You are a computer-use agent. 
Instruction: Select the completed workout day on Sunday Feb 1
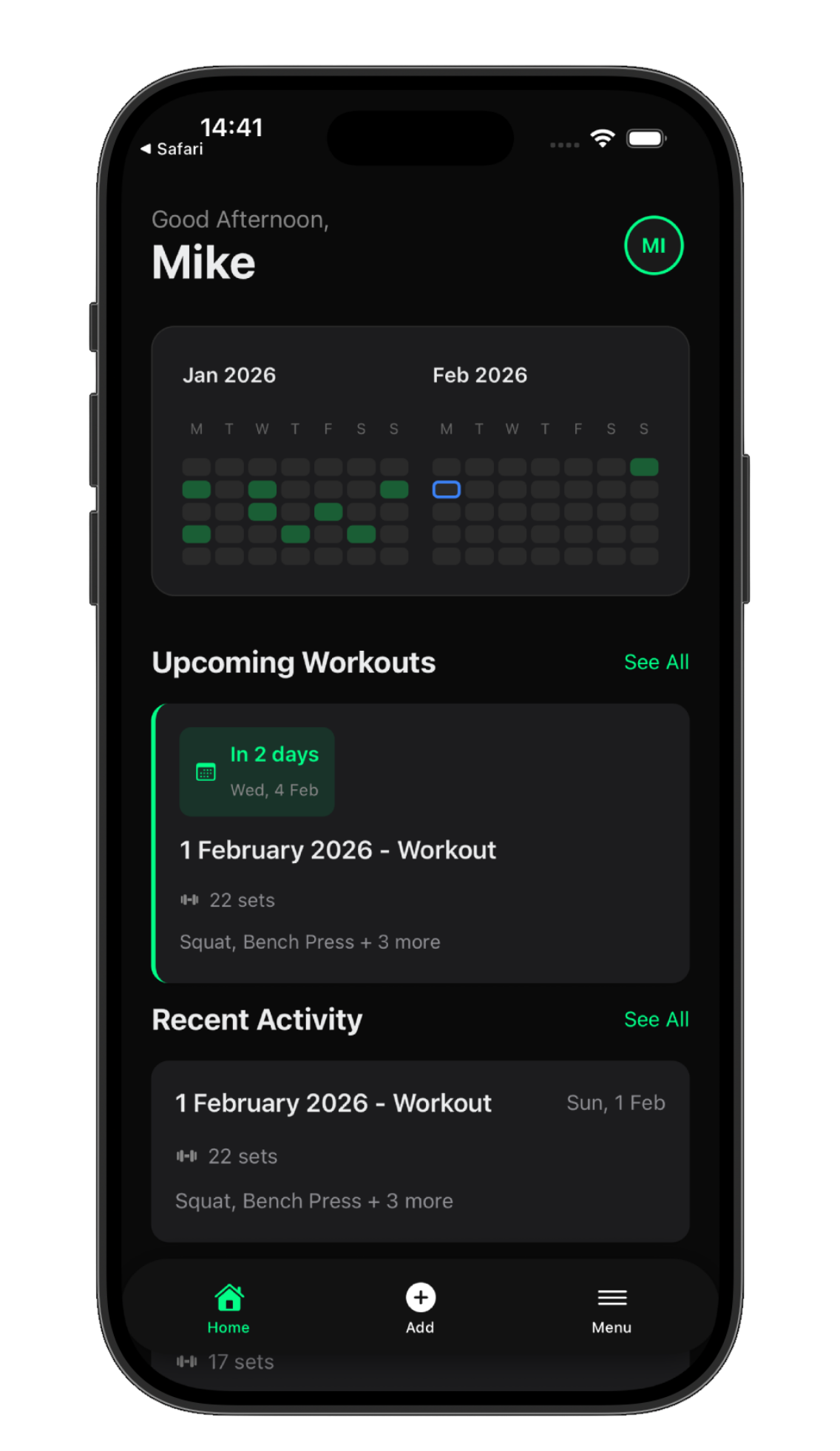coord(645,467)
